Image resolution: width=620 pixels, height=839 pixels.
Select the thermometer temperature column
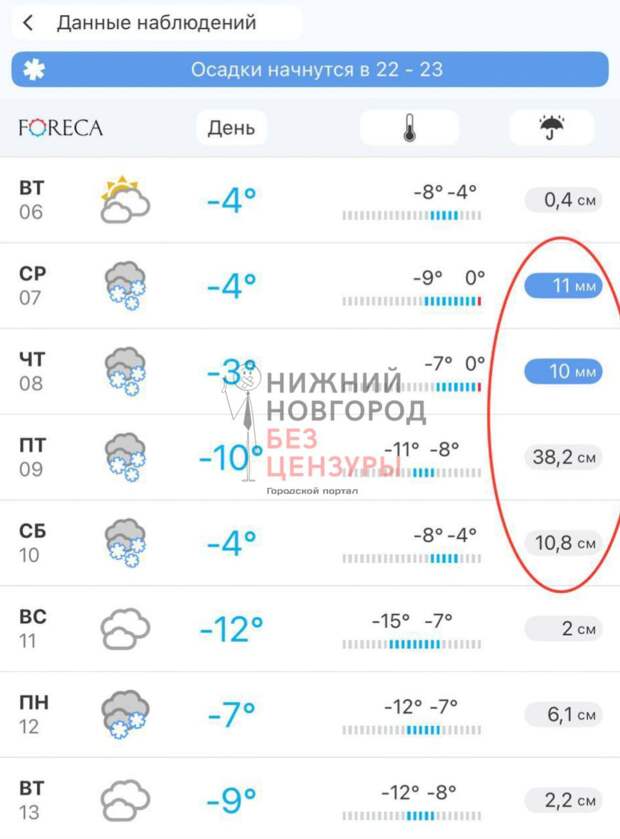[409, 128]
